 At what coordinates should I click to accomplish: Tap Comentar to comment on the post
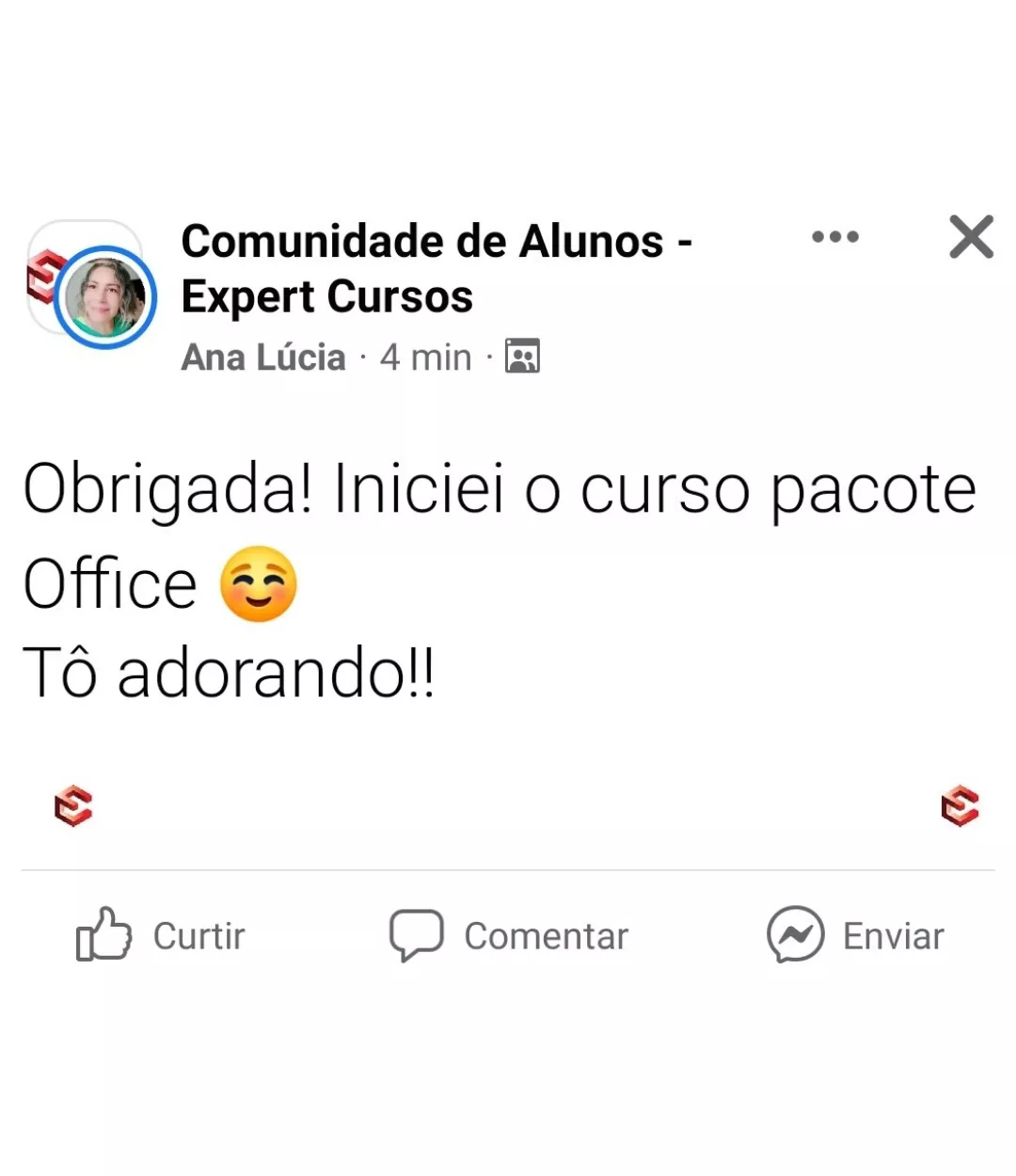(509, 934)
